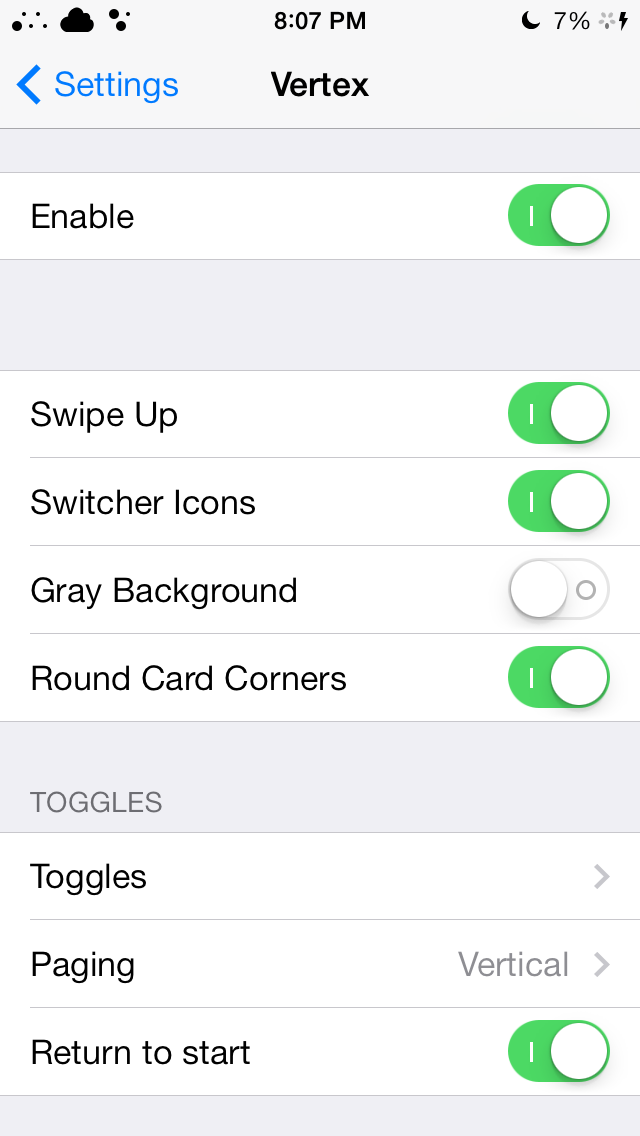Go back to Settings
The width and height of the screenshot is (640, 1136).
click(x=97, y=85)
